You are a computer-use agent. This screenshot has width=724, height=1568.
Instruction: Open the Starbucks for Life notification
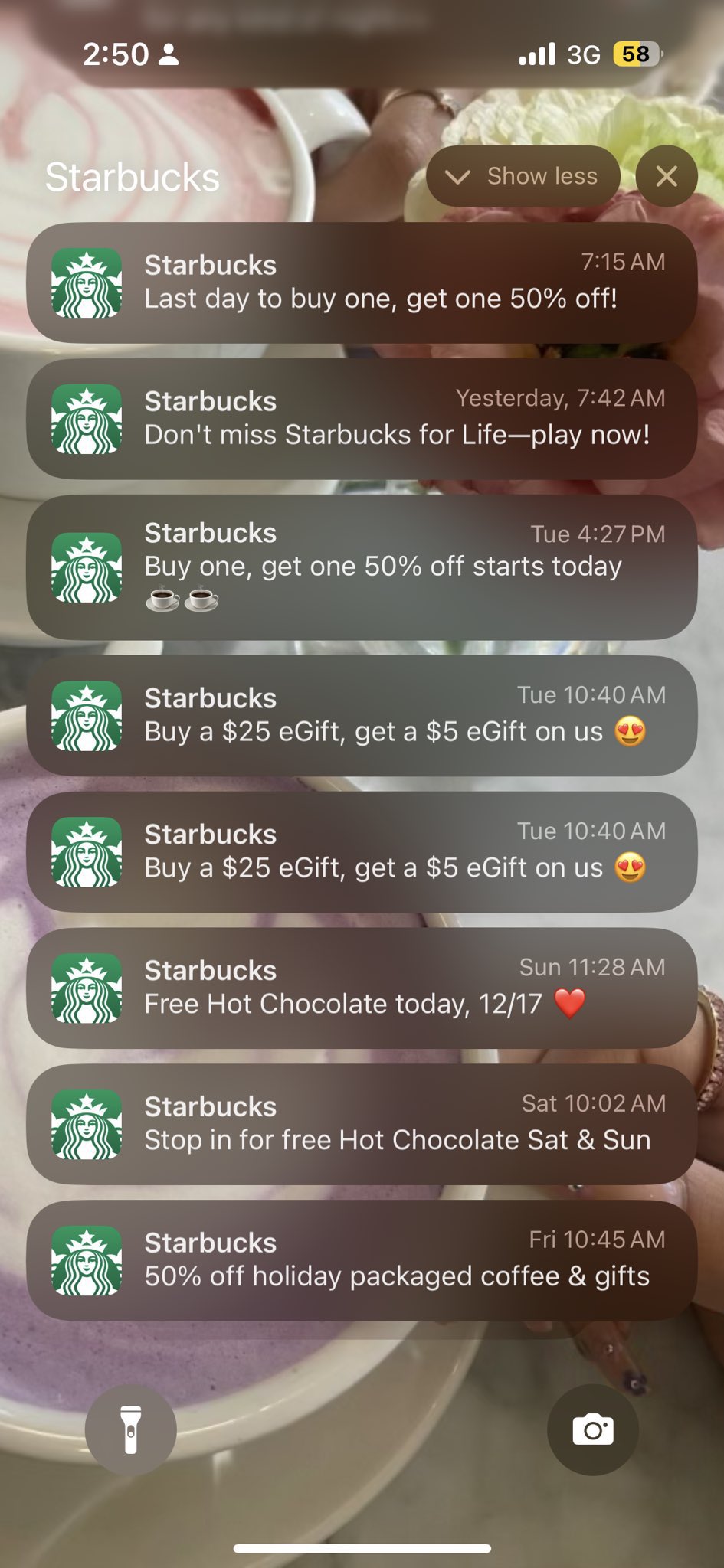(x=362, y=419)
